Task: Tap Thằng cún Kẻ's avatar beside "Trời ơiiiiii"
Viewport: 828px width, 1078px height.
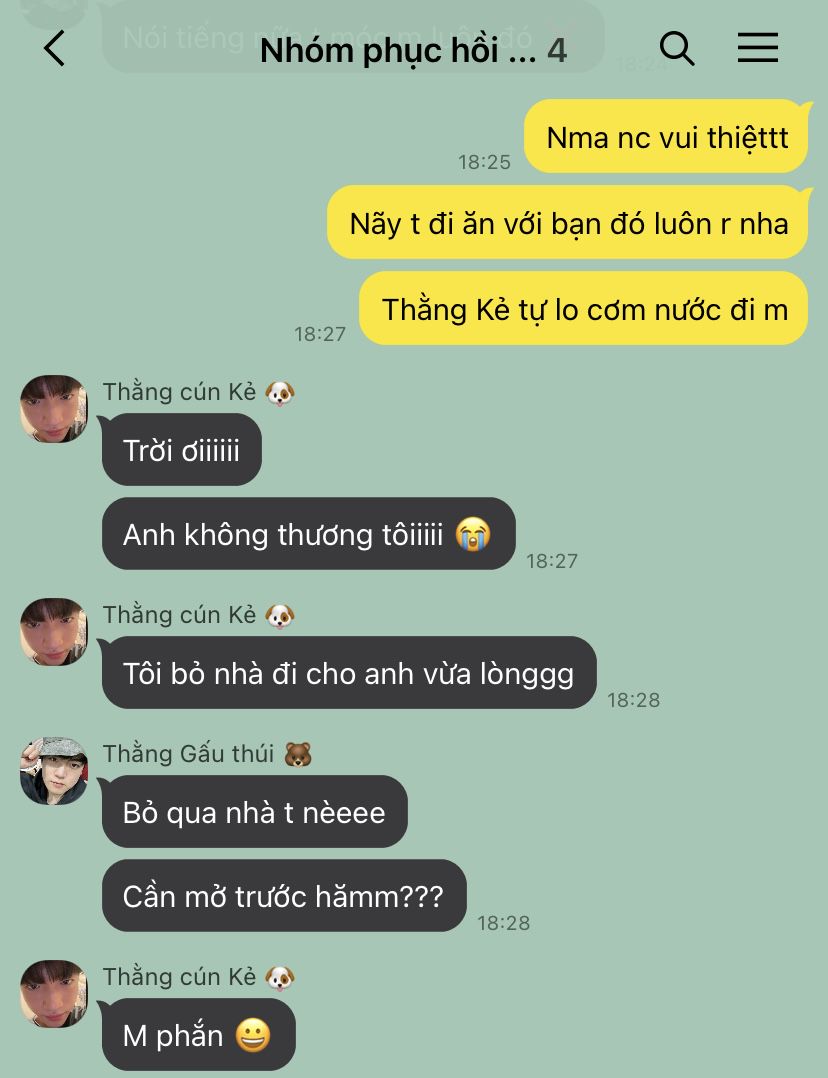Action: (54, 408)
